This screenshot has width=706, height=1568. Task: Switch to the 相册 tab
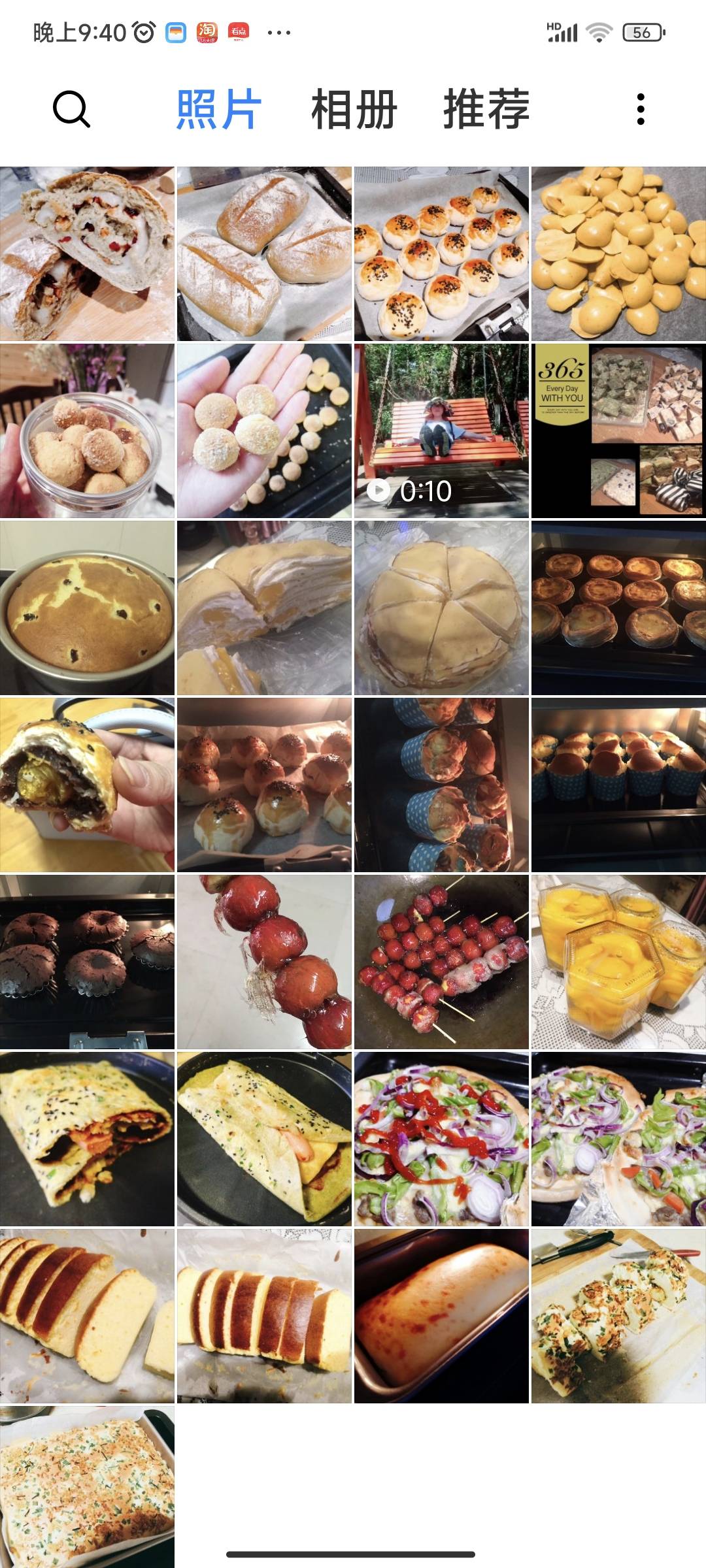354,109
